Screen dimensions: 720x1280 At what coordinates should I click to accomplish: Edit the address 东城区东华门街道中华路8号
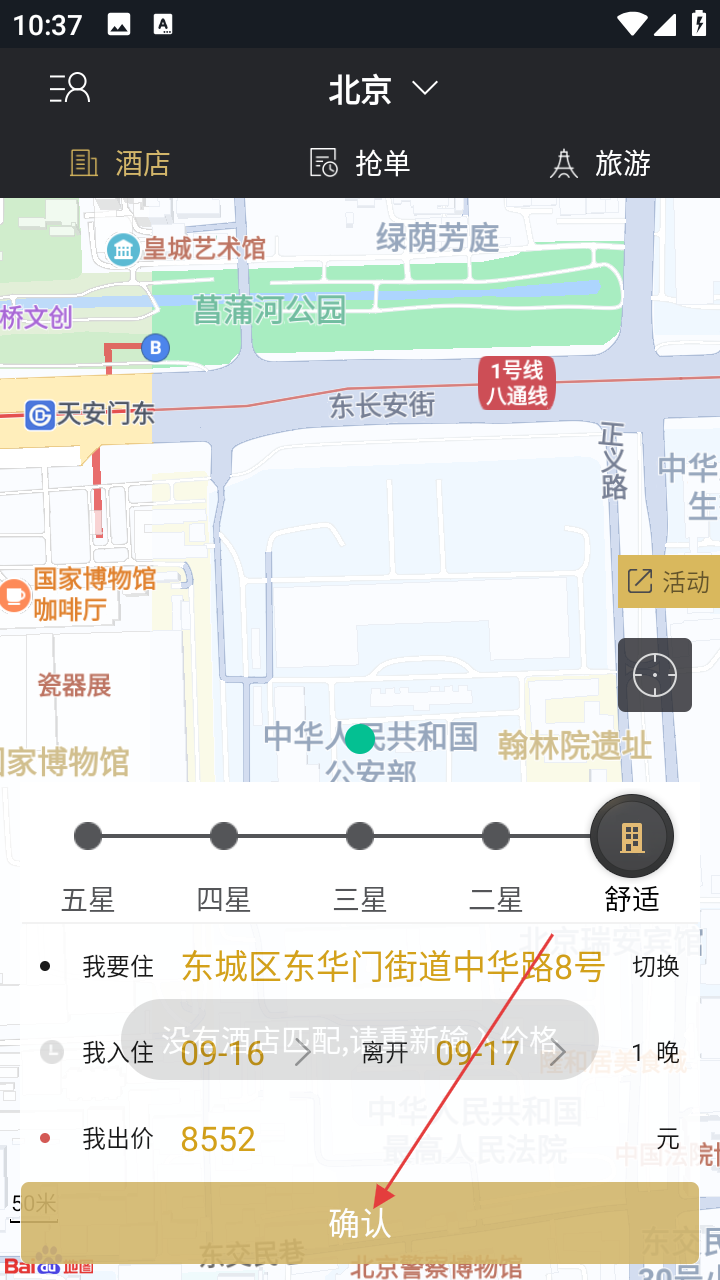[393, 967]
